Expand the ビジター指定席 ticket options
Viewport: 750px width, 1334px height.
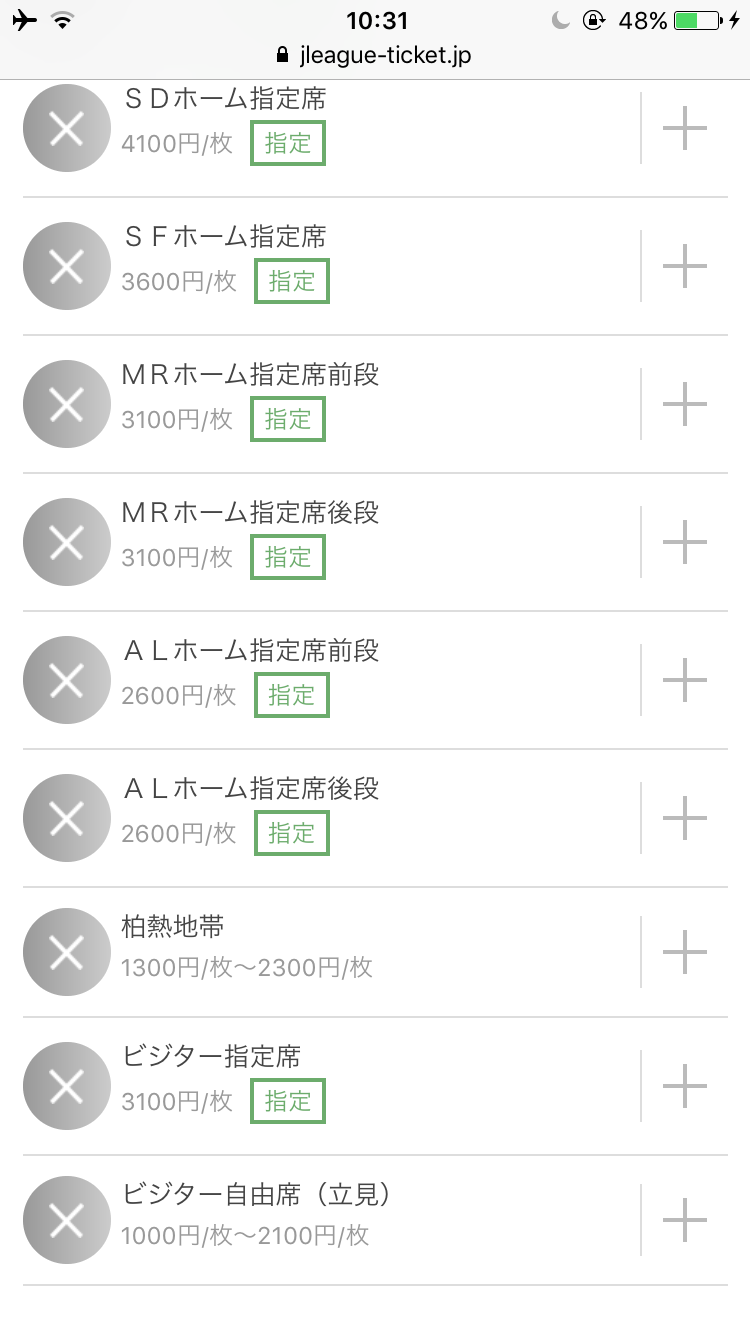click(x=685, y=1086)
